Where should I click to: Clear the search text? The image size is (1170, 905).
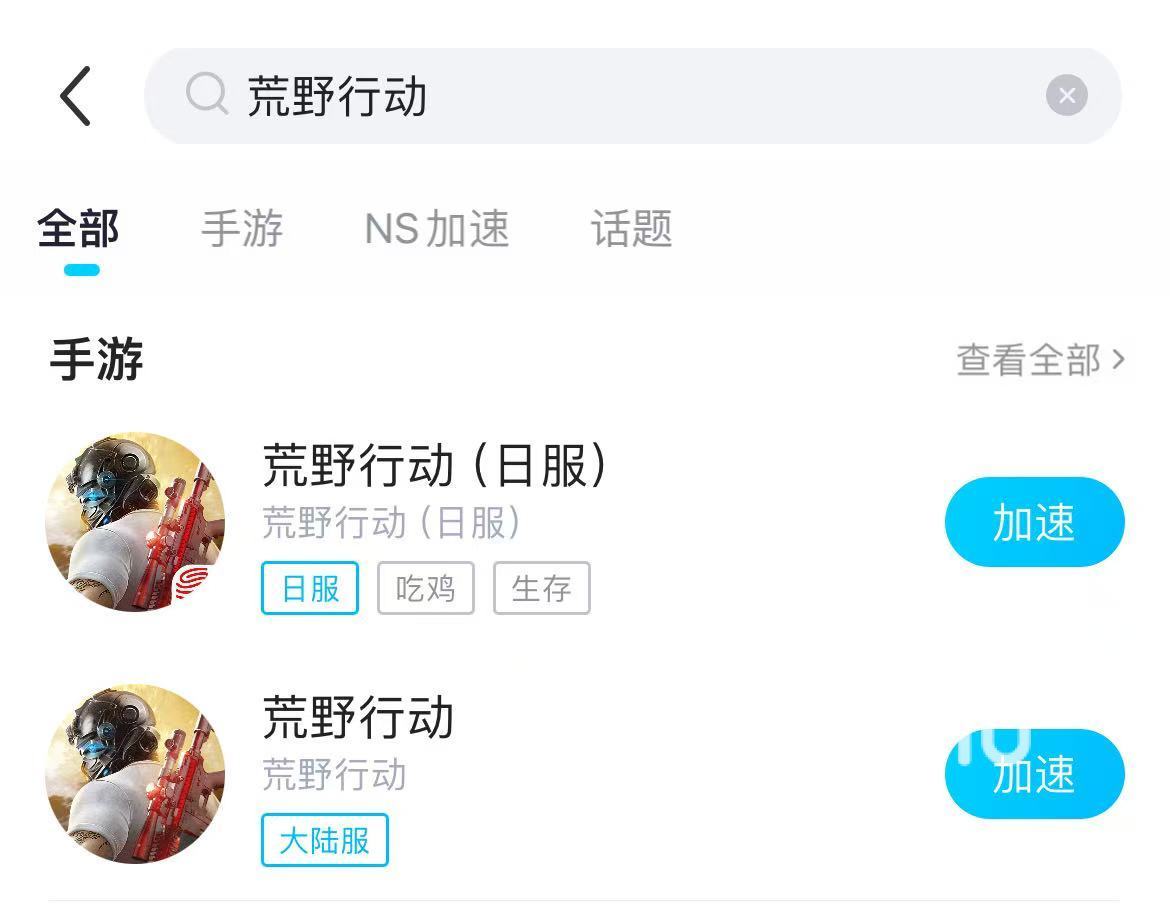[x=1066, y=96]
